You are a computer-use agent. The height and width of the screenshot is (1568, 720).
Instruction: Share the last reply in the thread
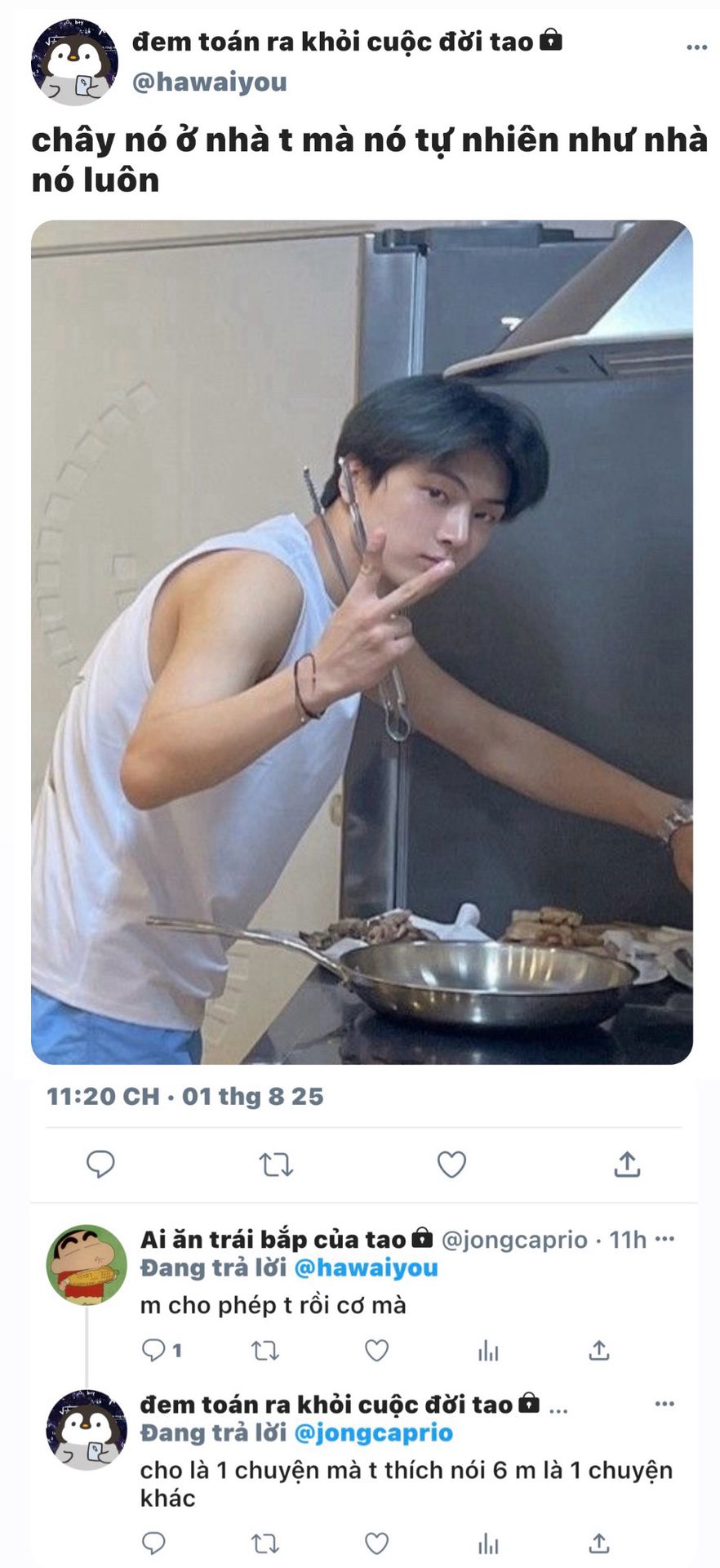coord(599,1543)
